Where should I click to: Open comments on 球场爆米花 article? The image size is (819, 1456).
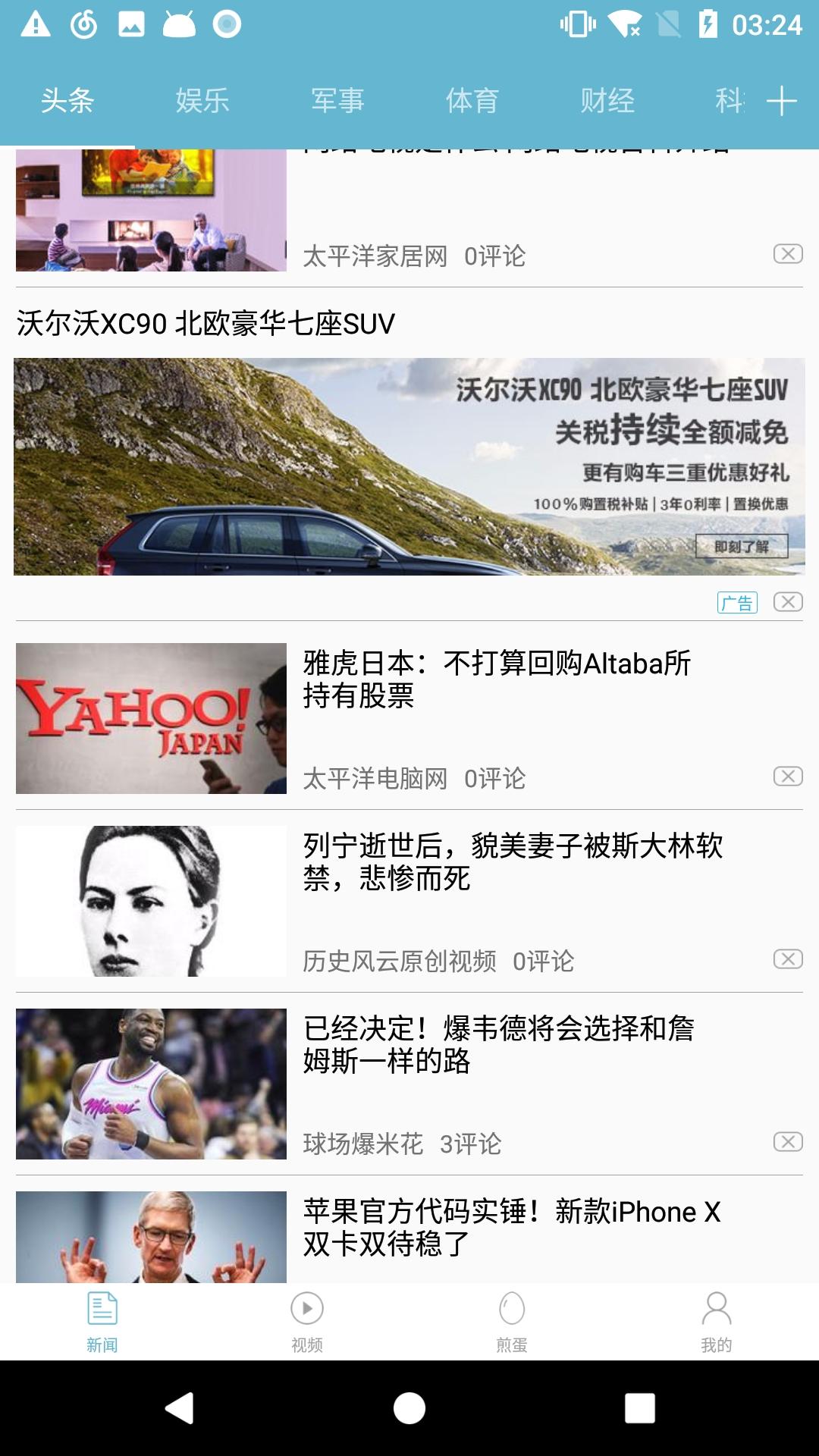point(471,1141)
